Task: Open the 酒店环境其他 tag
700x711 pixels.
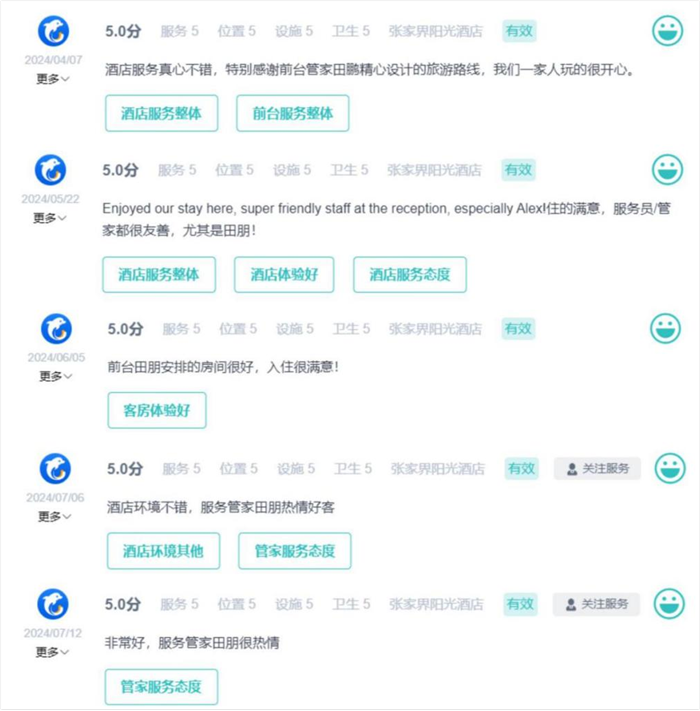Action: tap(163, 550)
